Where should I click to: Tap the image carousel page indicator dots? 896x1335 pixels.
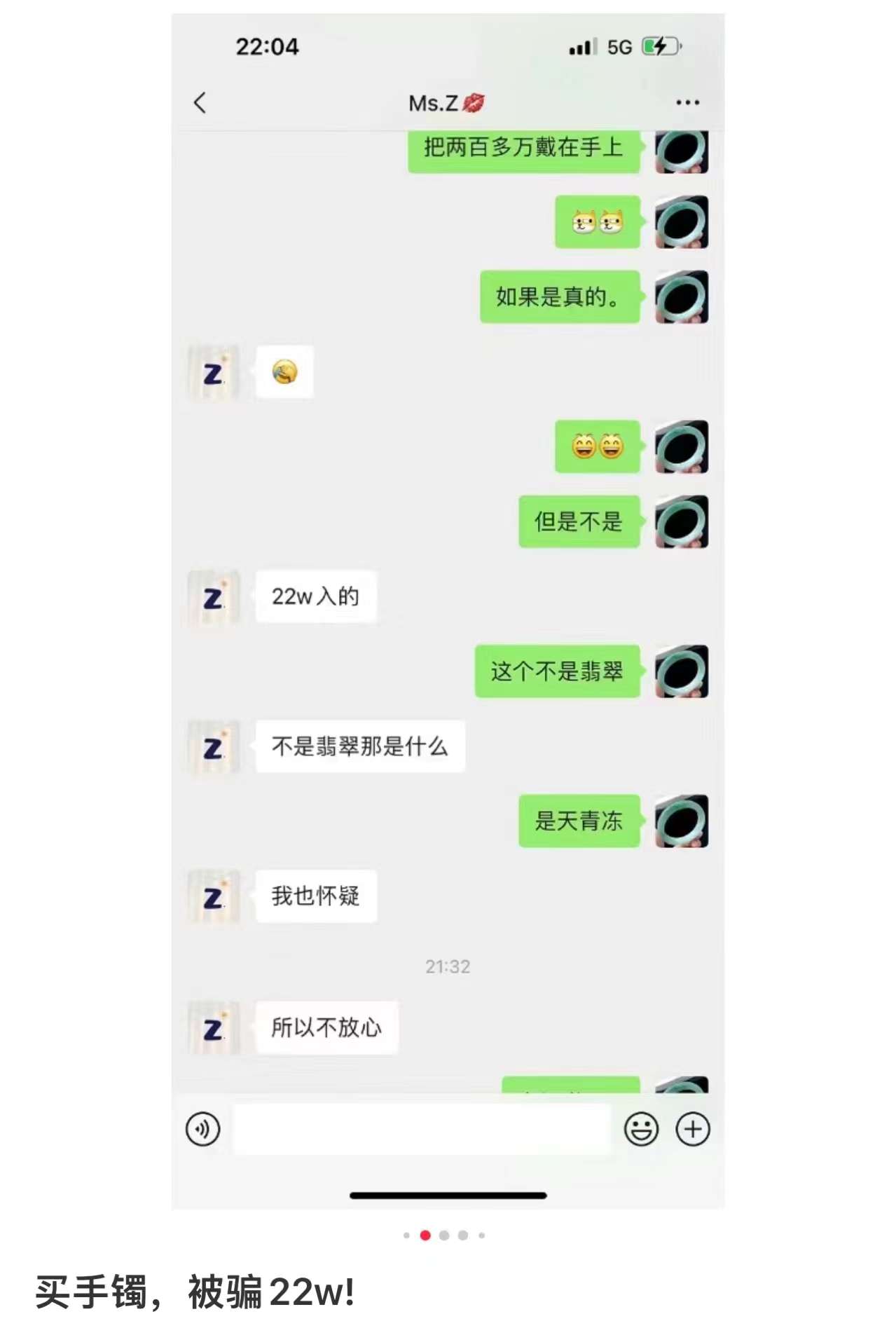tap(444, 1235)
